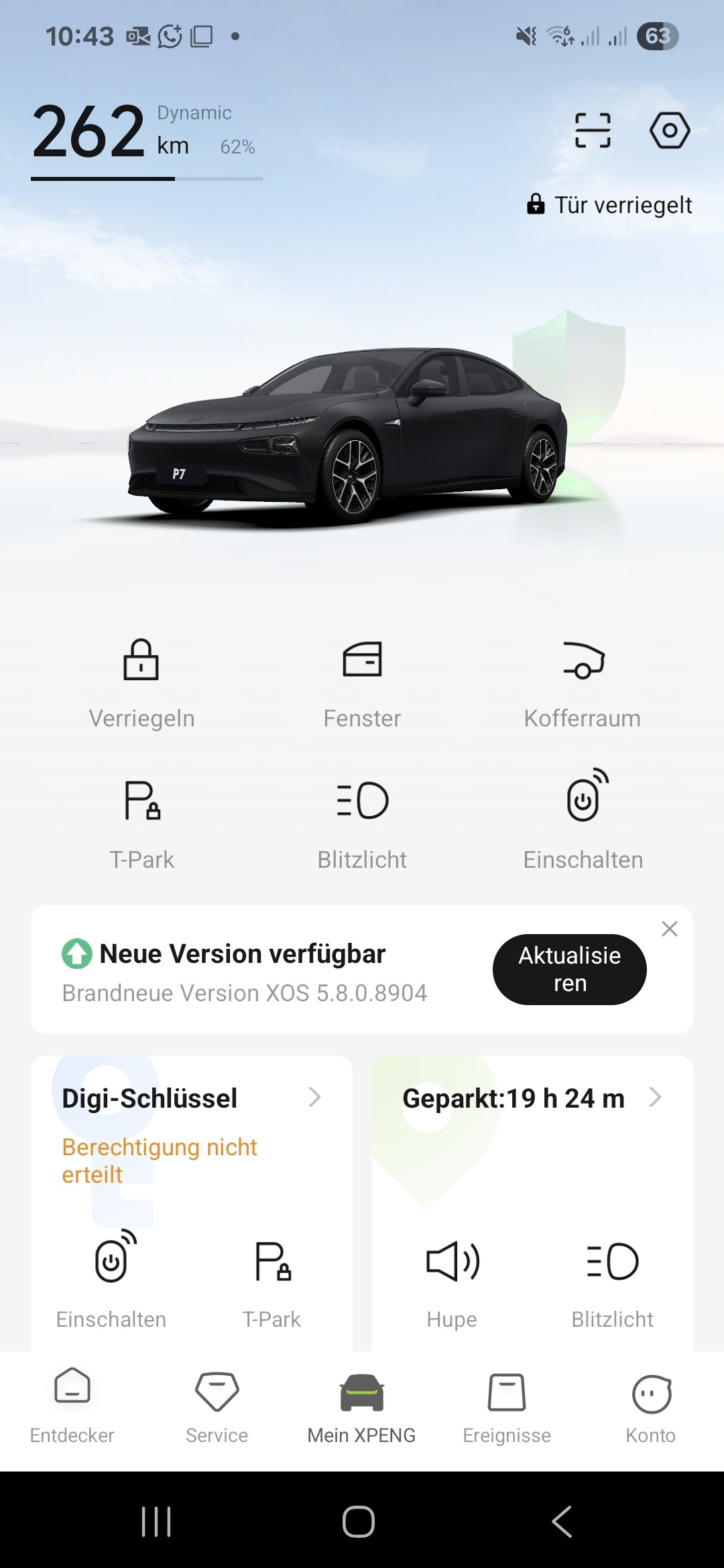The width and height of the screenshot is (724, 1568).
Task: Open the vehicle settings hexagon icon
Action: pos(669,130)
